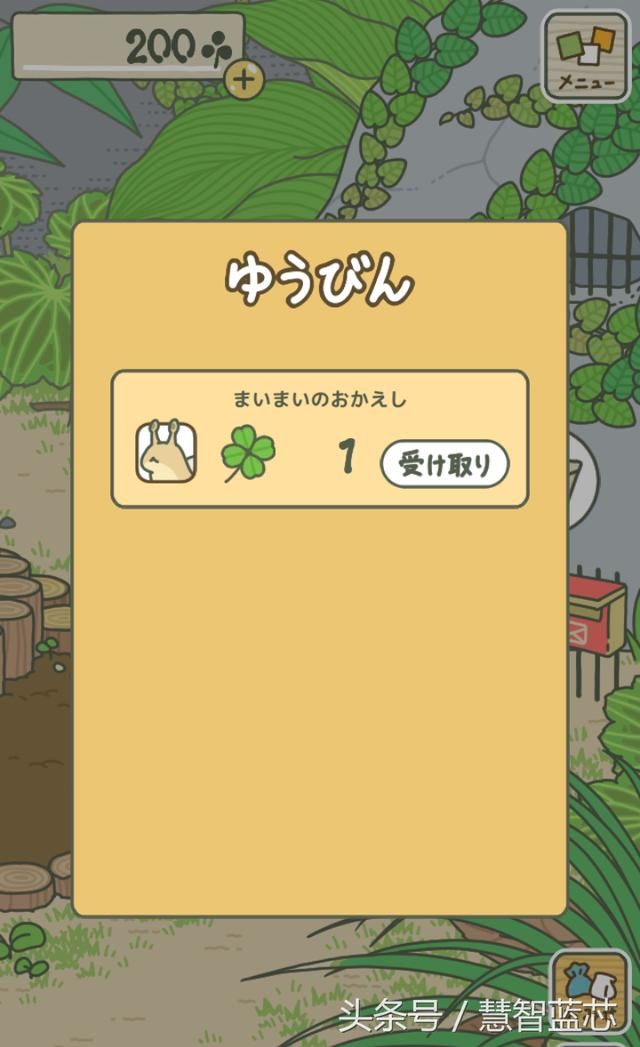This screenshot has height=1047, width=640.
Task: Open the メニュー menu button
Action: coord(586,56)
